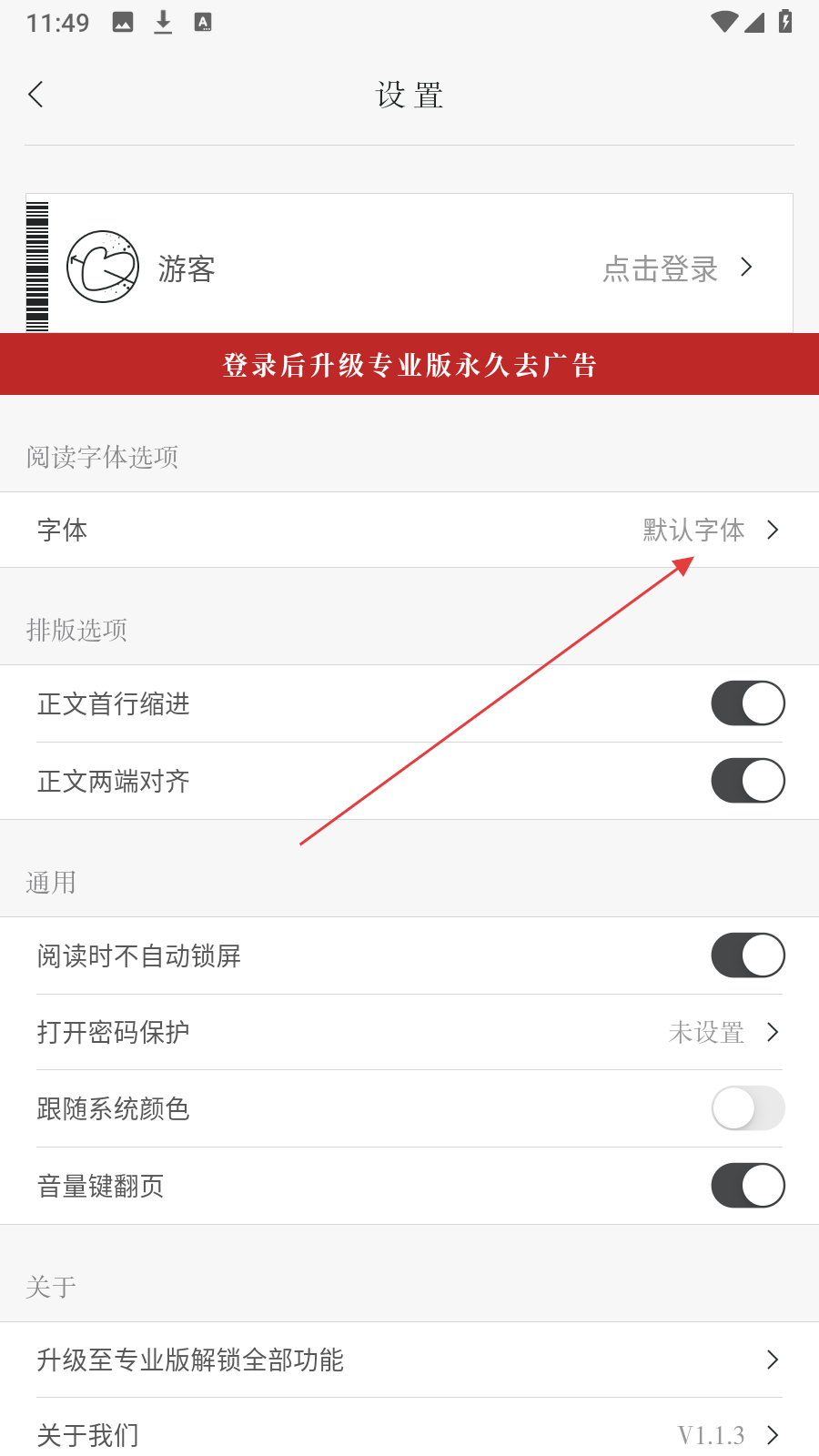819x1456 pixels.
Task: Open 升级至专业版解锁全部功能
Action: 409,1360
